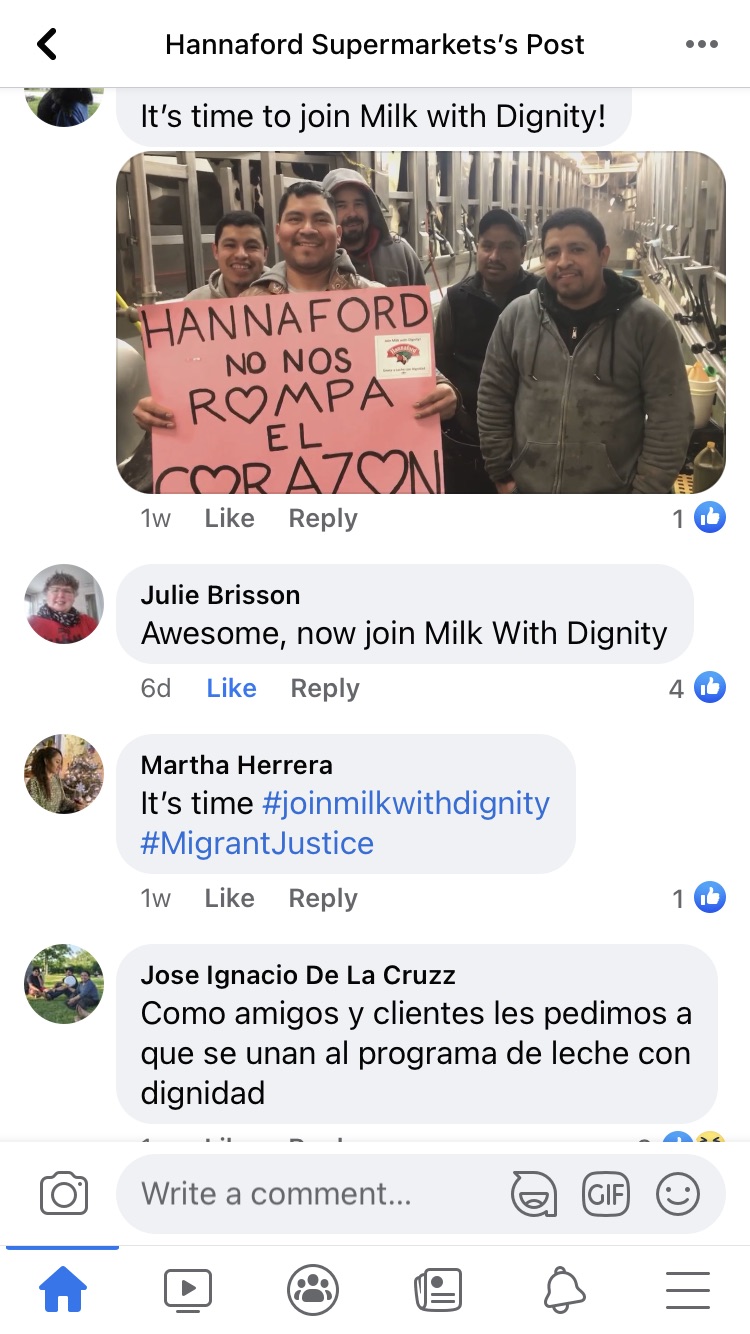The width and height of the screenshot is (750, 1334).
Task: Open the #joinmilkwithdignity hashtag
Action: (x=405, y=803)
